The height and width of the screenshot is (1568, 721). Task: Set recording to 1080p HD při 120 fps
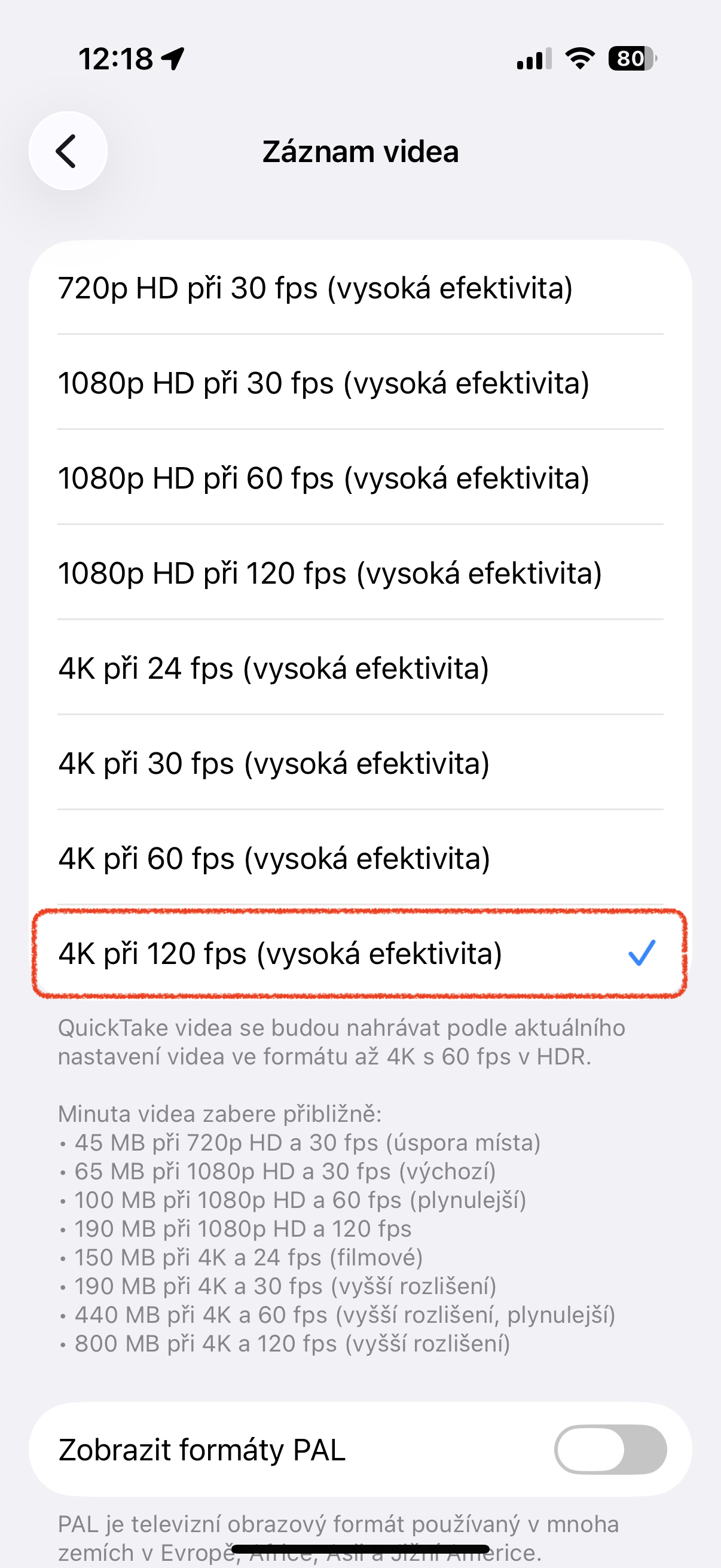click(x=360, y=573)
